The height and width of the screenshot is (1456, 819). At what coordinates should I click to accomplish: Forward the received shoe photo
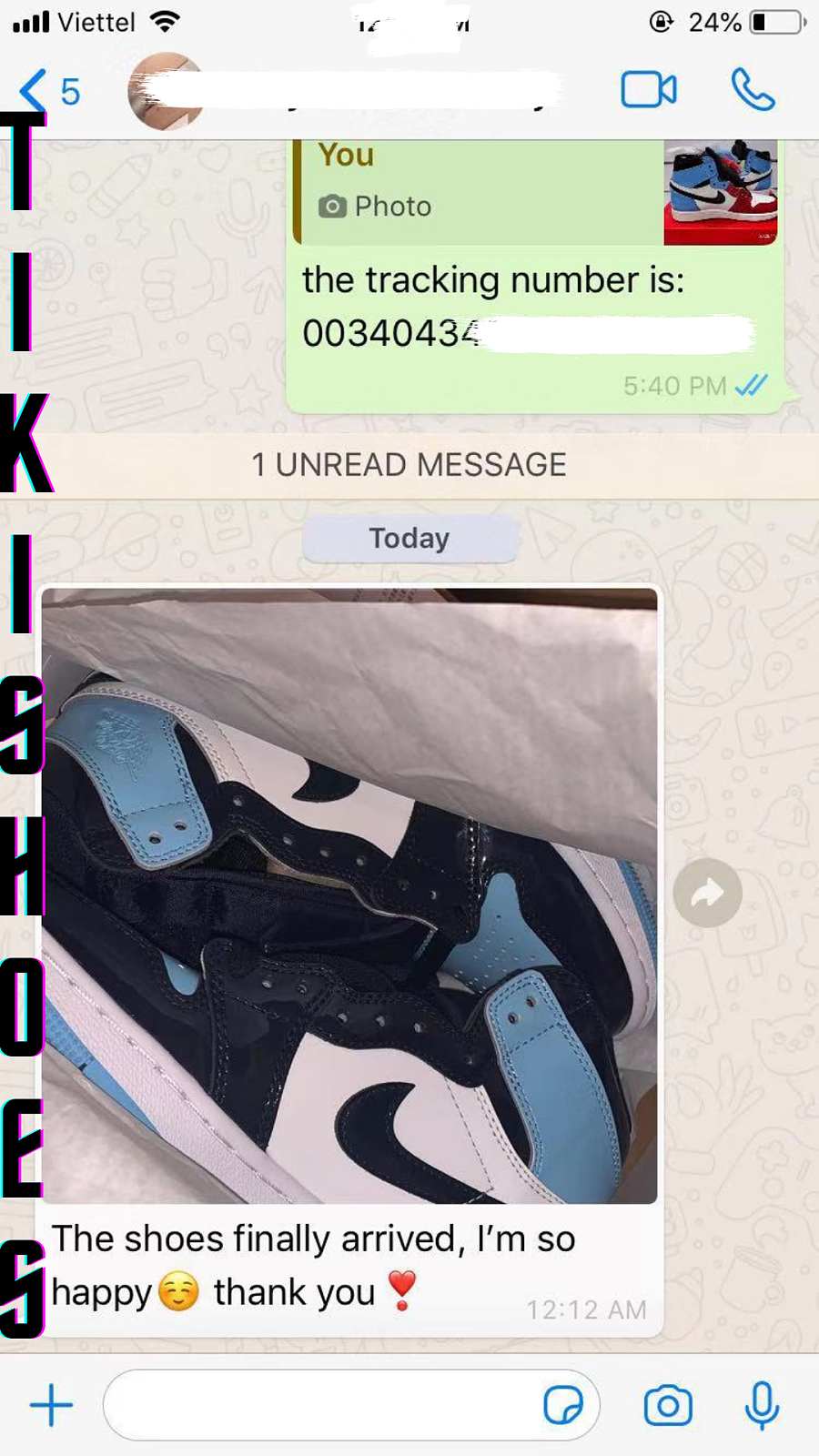707,893
